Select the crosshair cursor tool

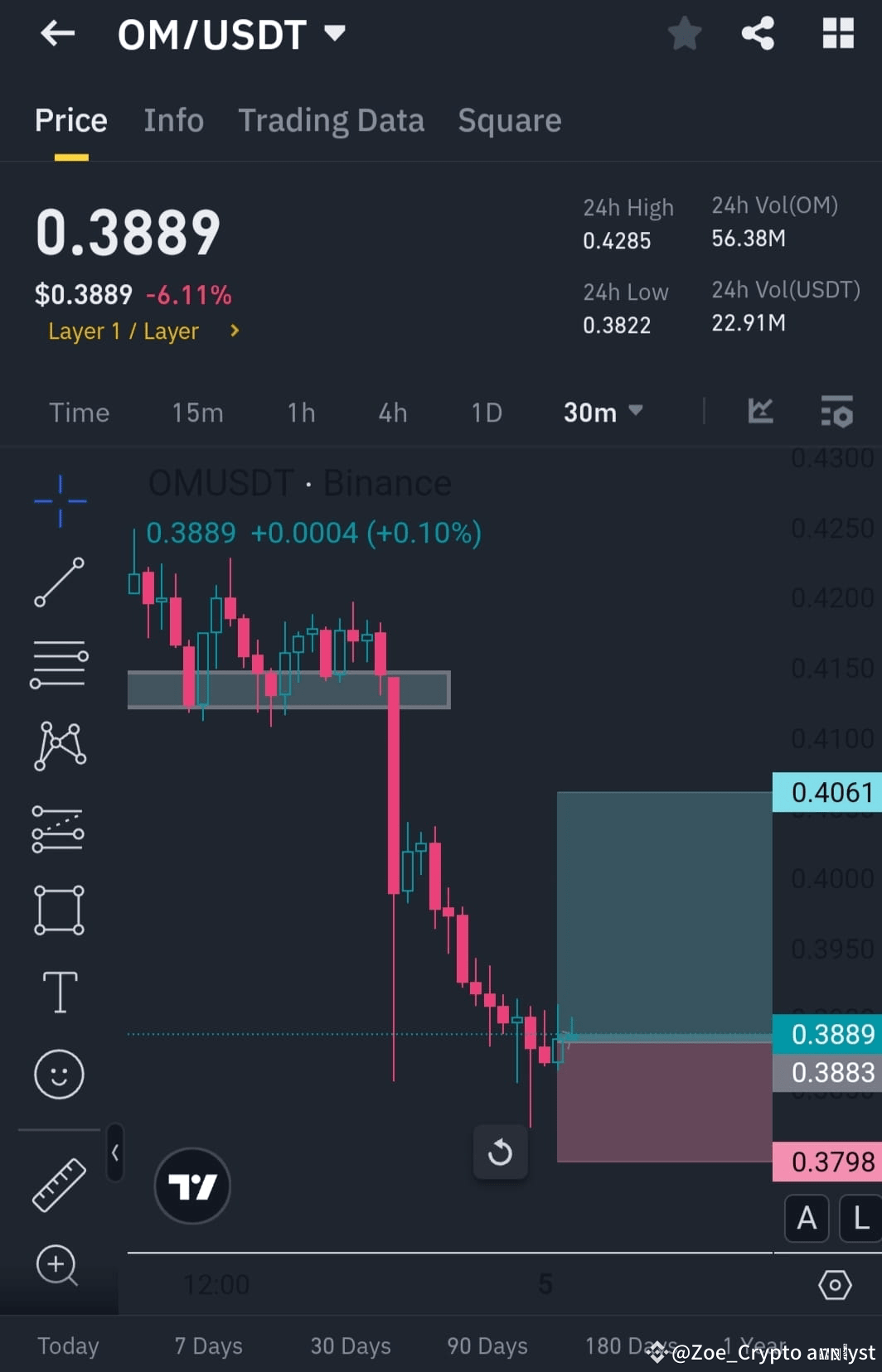[x=59, y=500]
